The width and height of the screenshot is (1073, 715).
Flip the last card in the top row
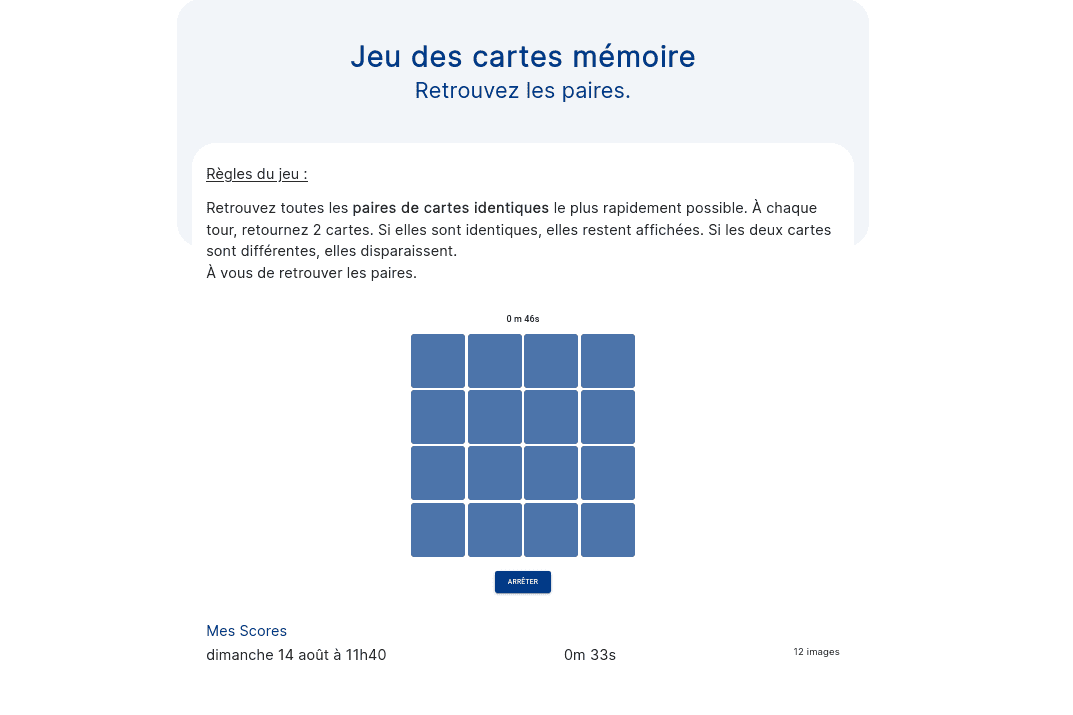pos(608,361)
